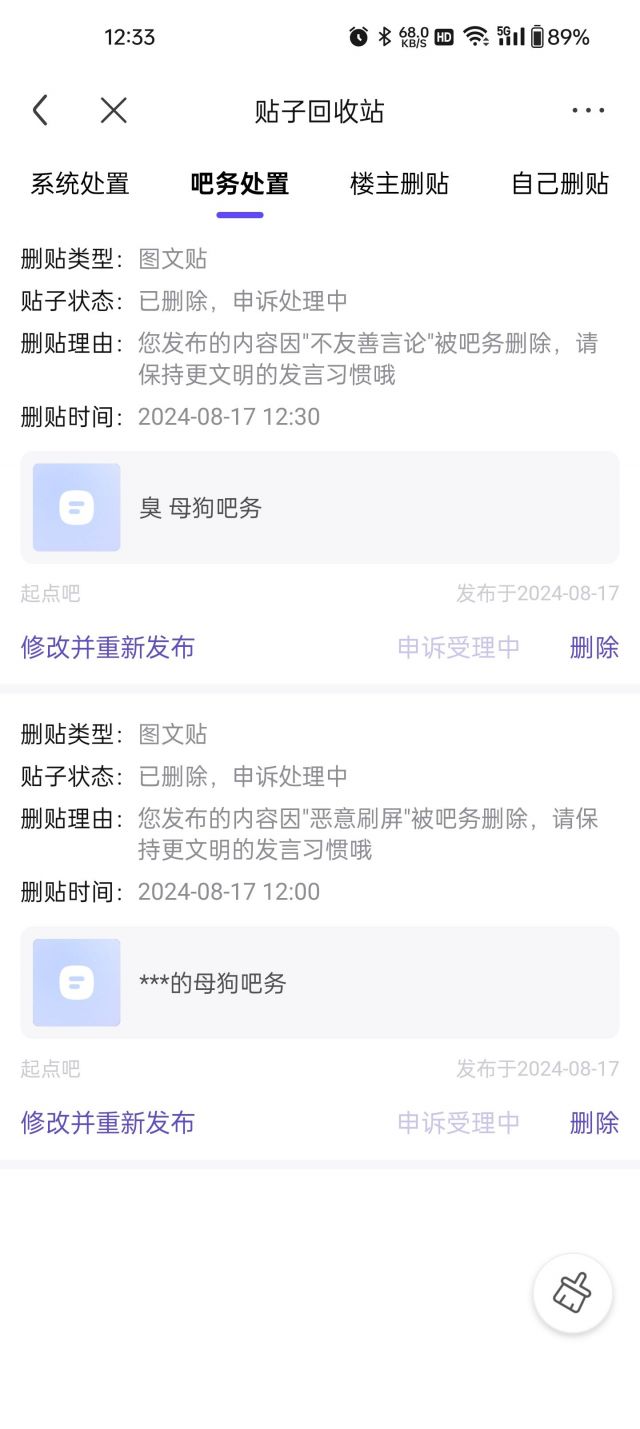The width and height of the screenshot is (640, 1429).
Task: Tap the floating broom clear button
Action: [572, 1293]
